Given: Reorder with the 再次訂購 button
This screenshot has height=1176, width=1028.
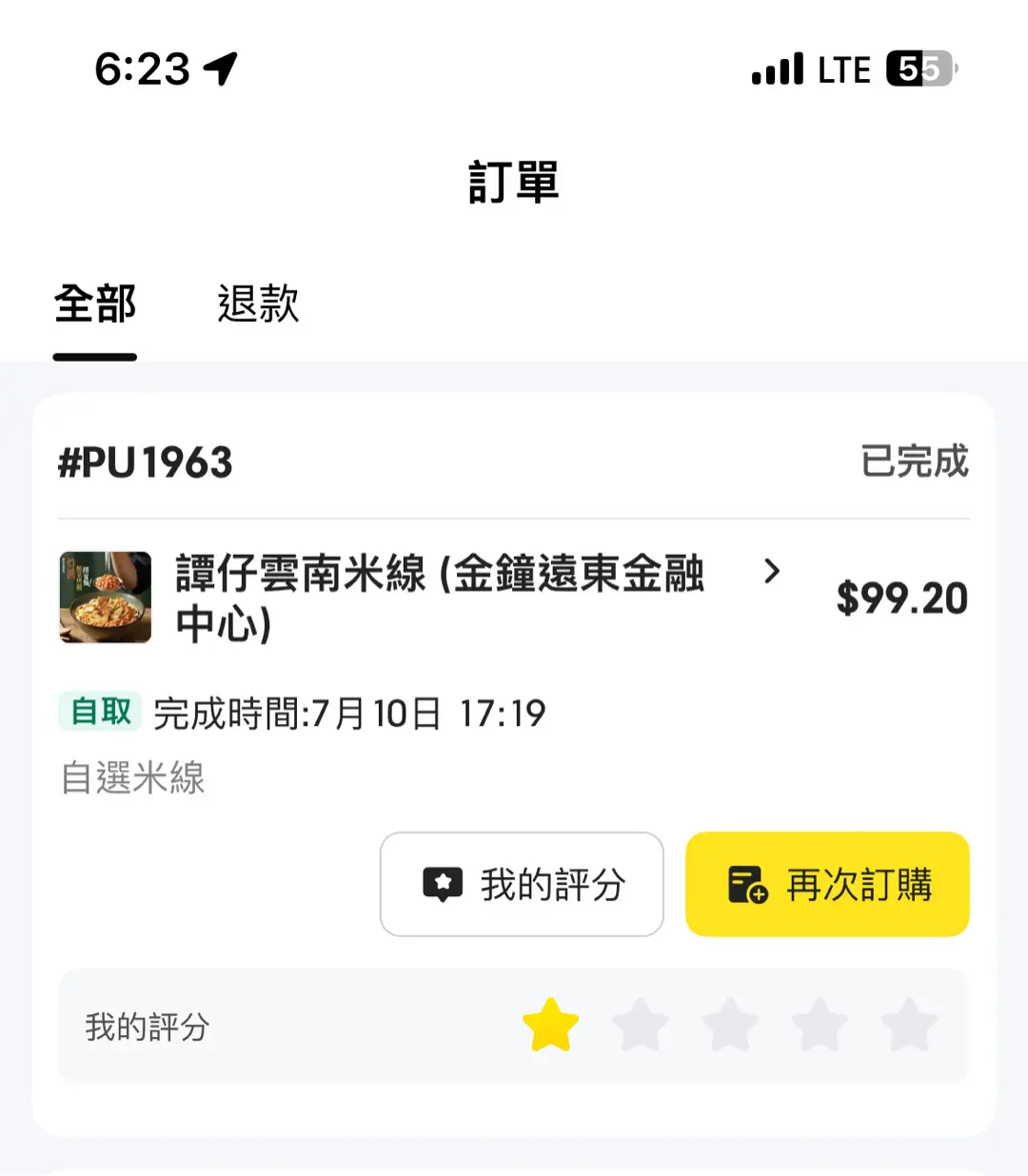Looking at the screenshot, I should click(x=827, y=885).
